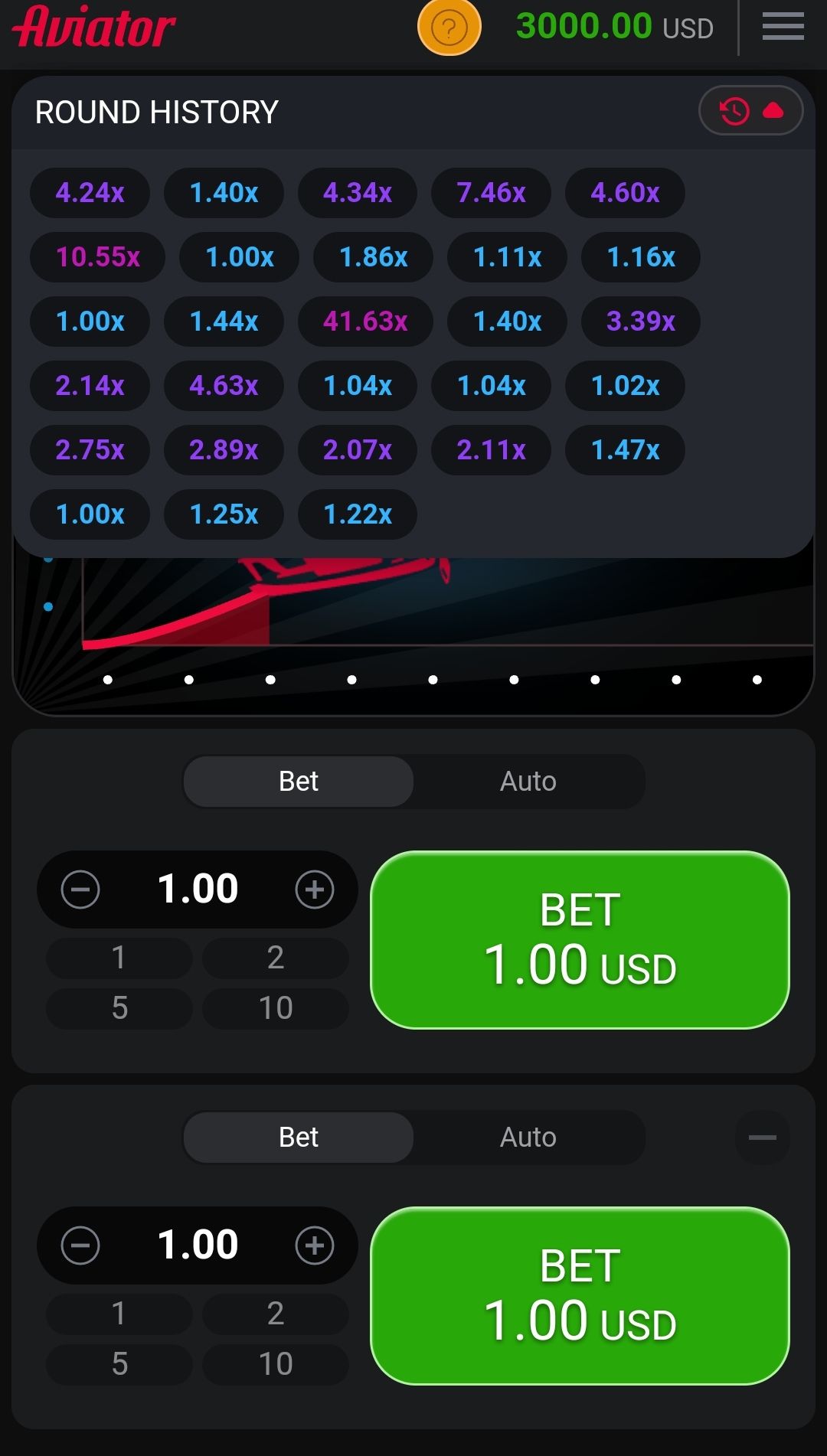Set second panel quick amount to 2

(276, 1314)
